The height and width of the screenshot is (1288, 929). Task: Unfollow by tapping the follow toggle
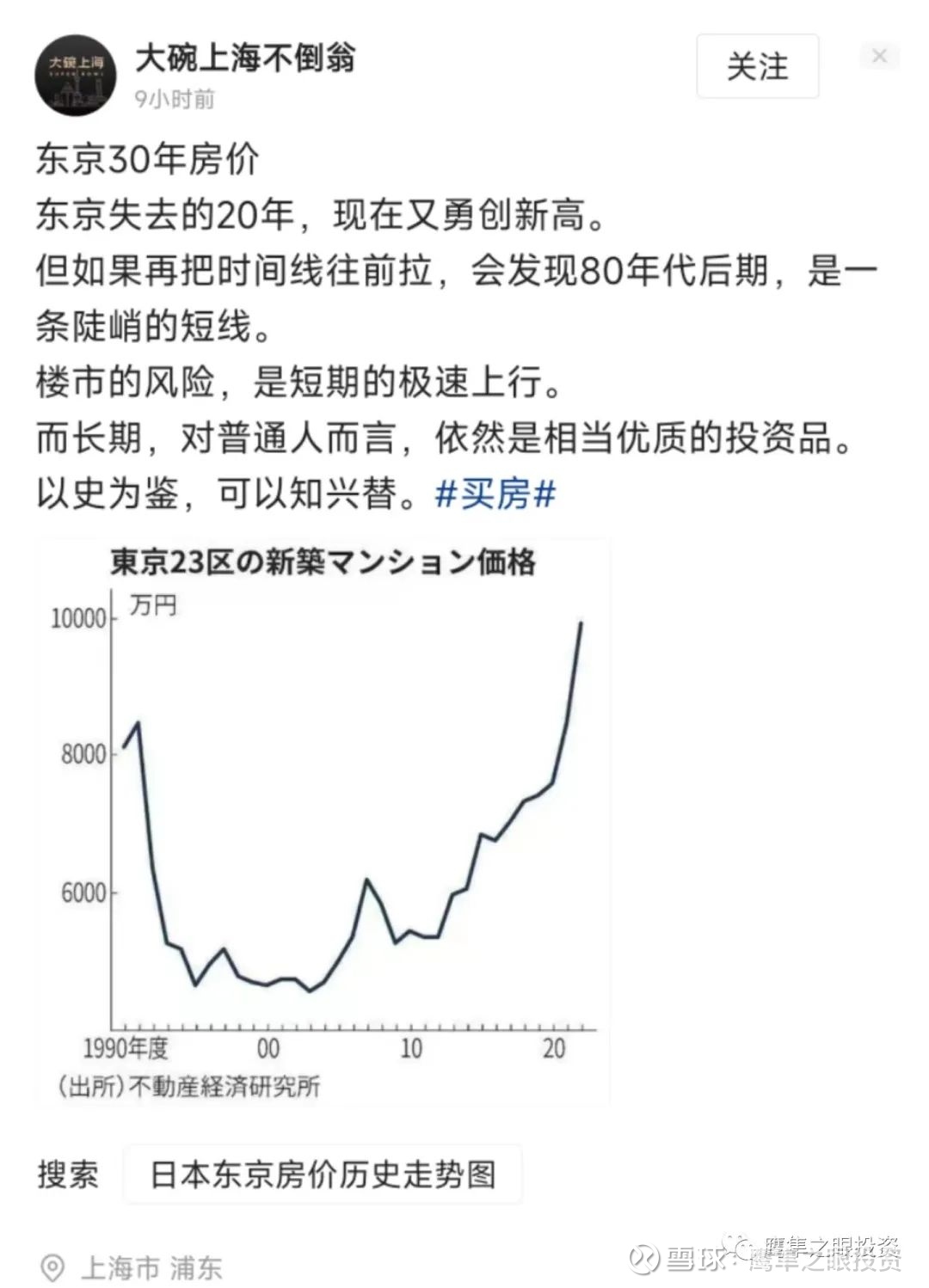pyautogui.click(x=756, y=68)
